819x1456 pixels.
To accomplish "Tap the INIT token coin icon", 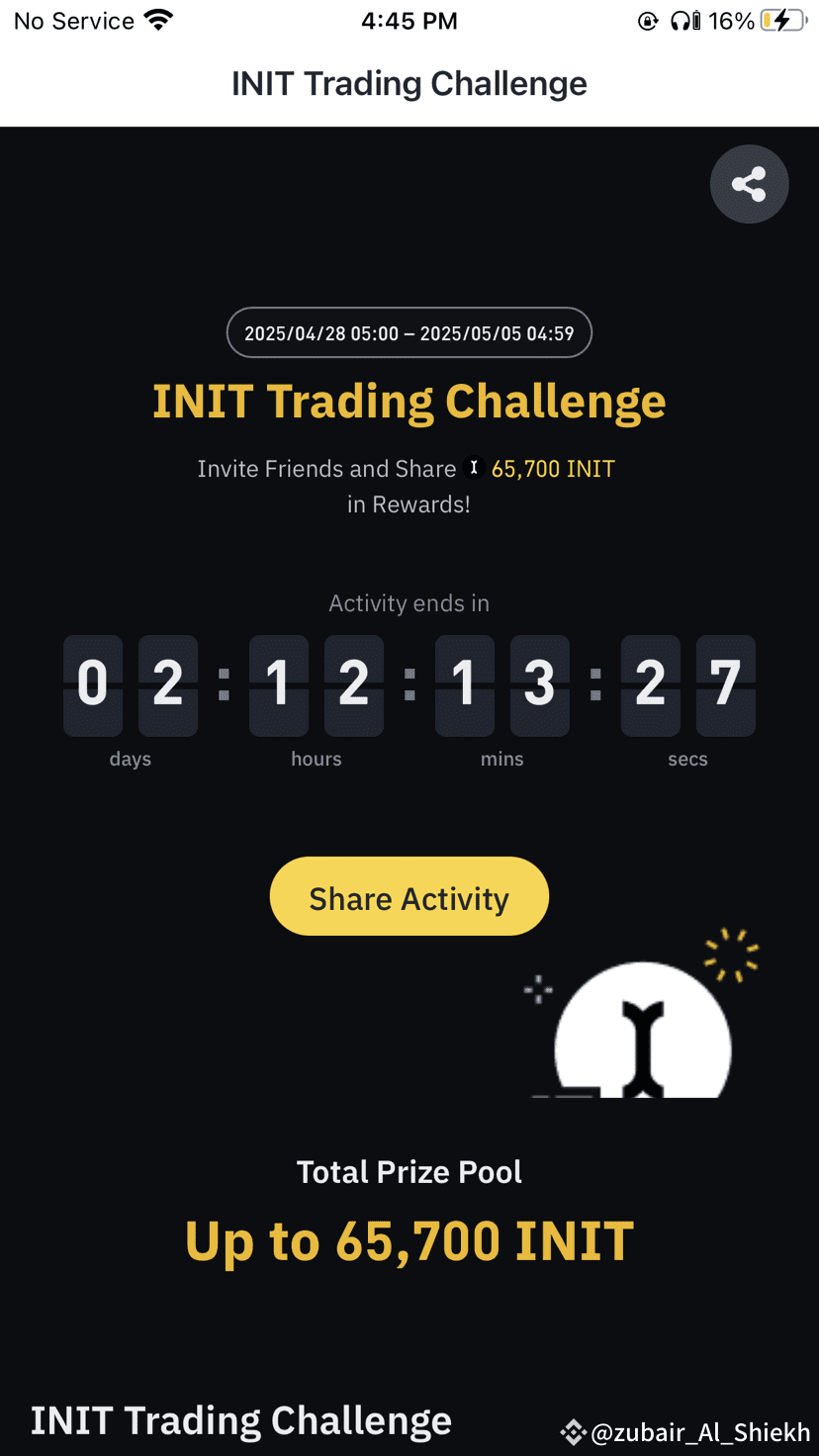I will pos(474,467).
